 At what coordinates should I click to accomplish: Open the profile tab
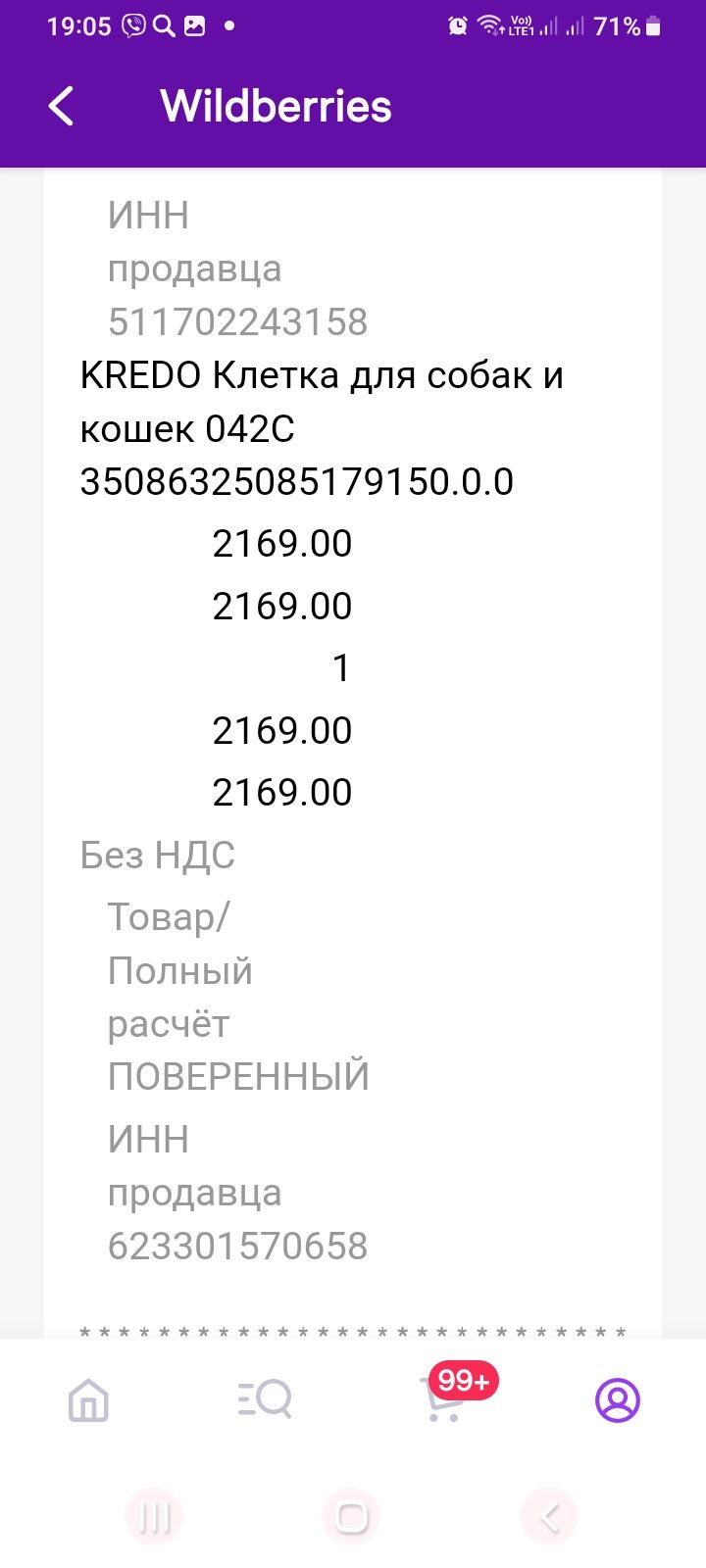coord(618,1399)
